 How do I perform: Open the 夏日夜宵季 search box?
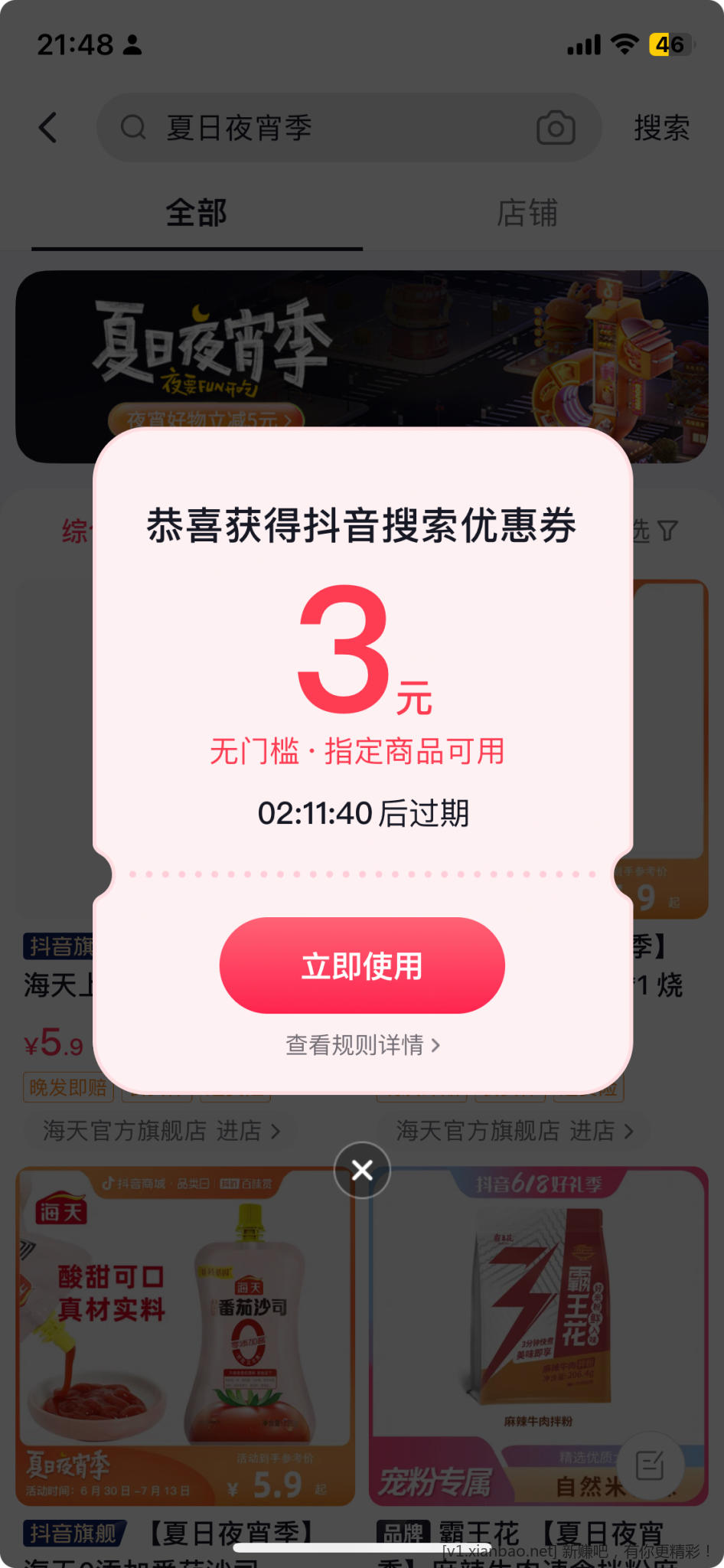(x=321, y=128)
